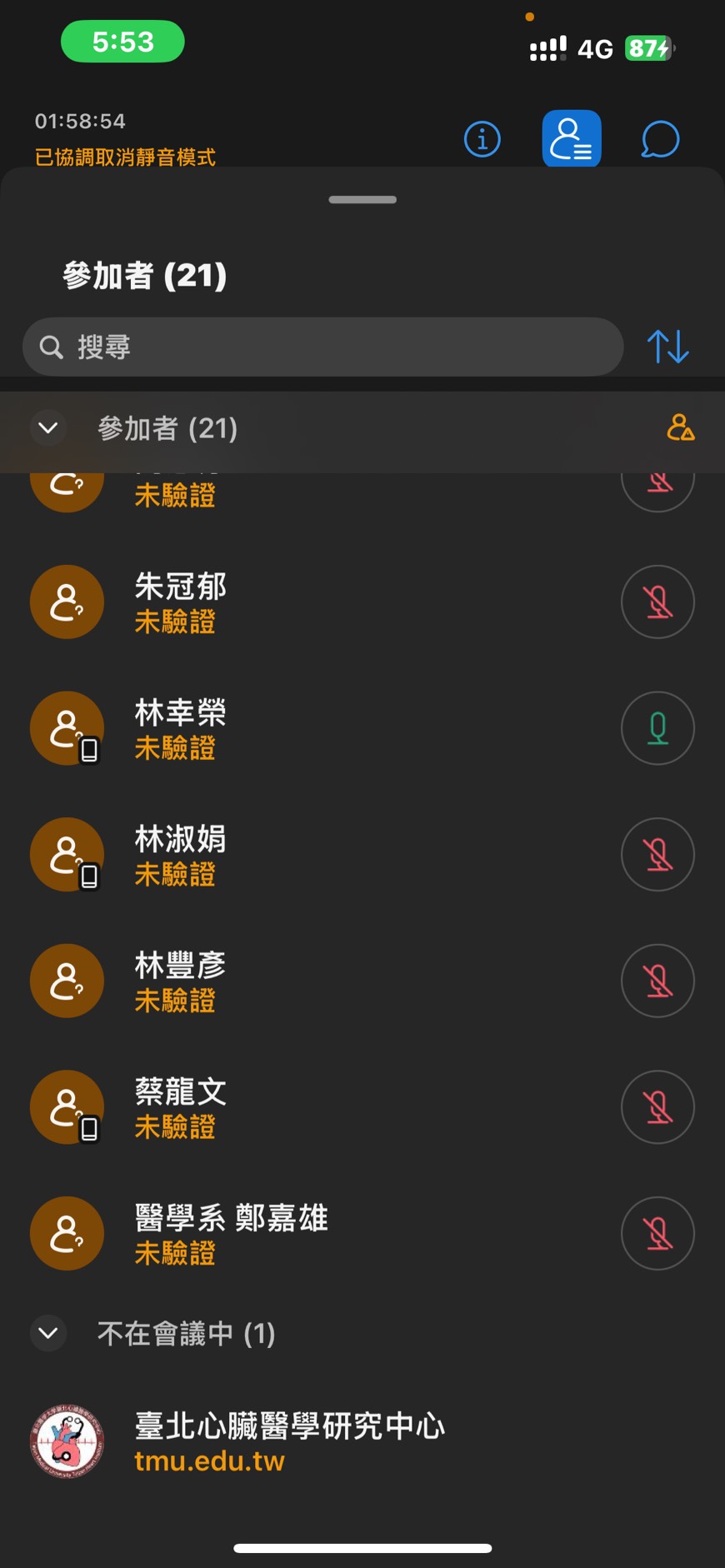Mic button for 林豐彥
Screen dimensions: 725x1568
(x=657, y=981)
